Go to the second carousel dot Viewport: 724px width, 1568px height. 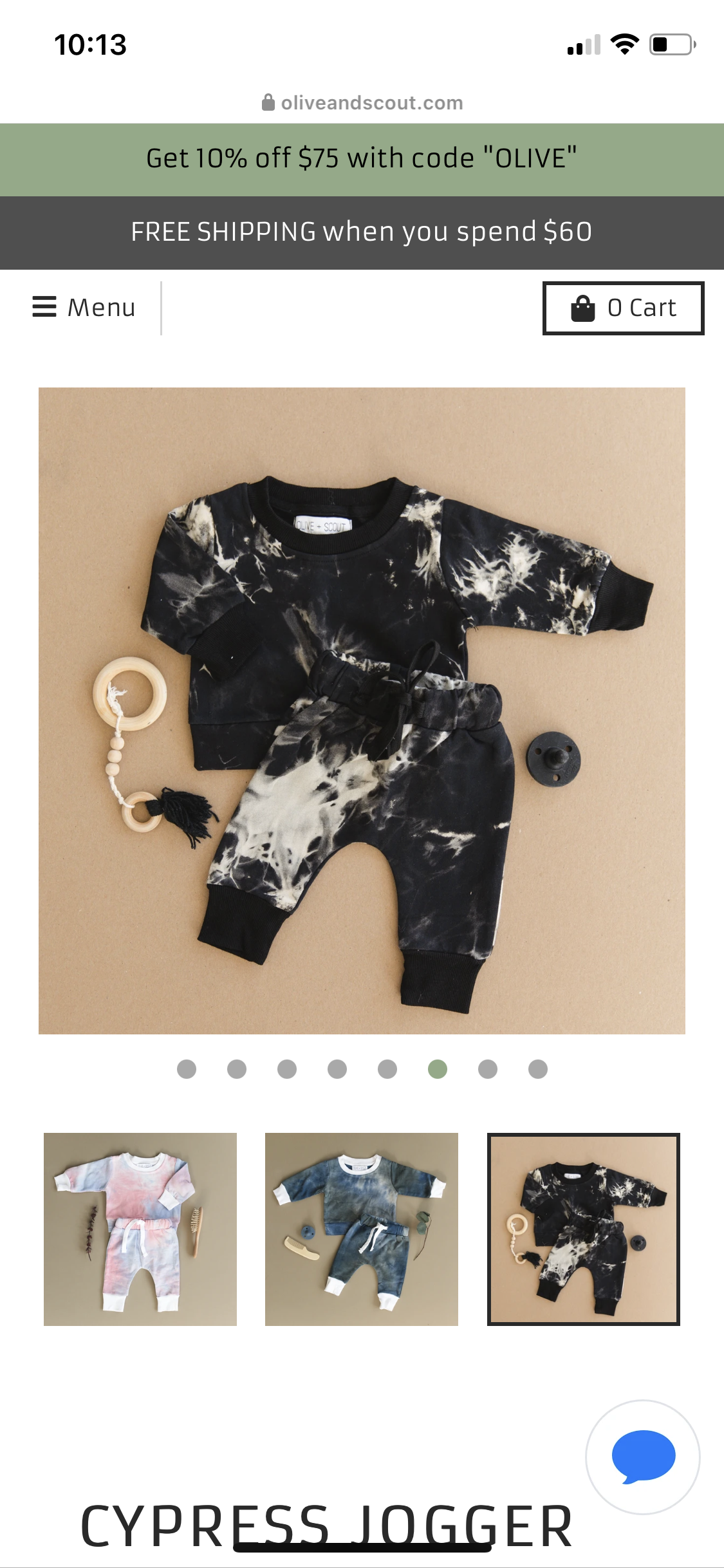pyautogui.click(x=237, y=1069)
